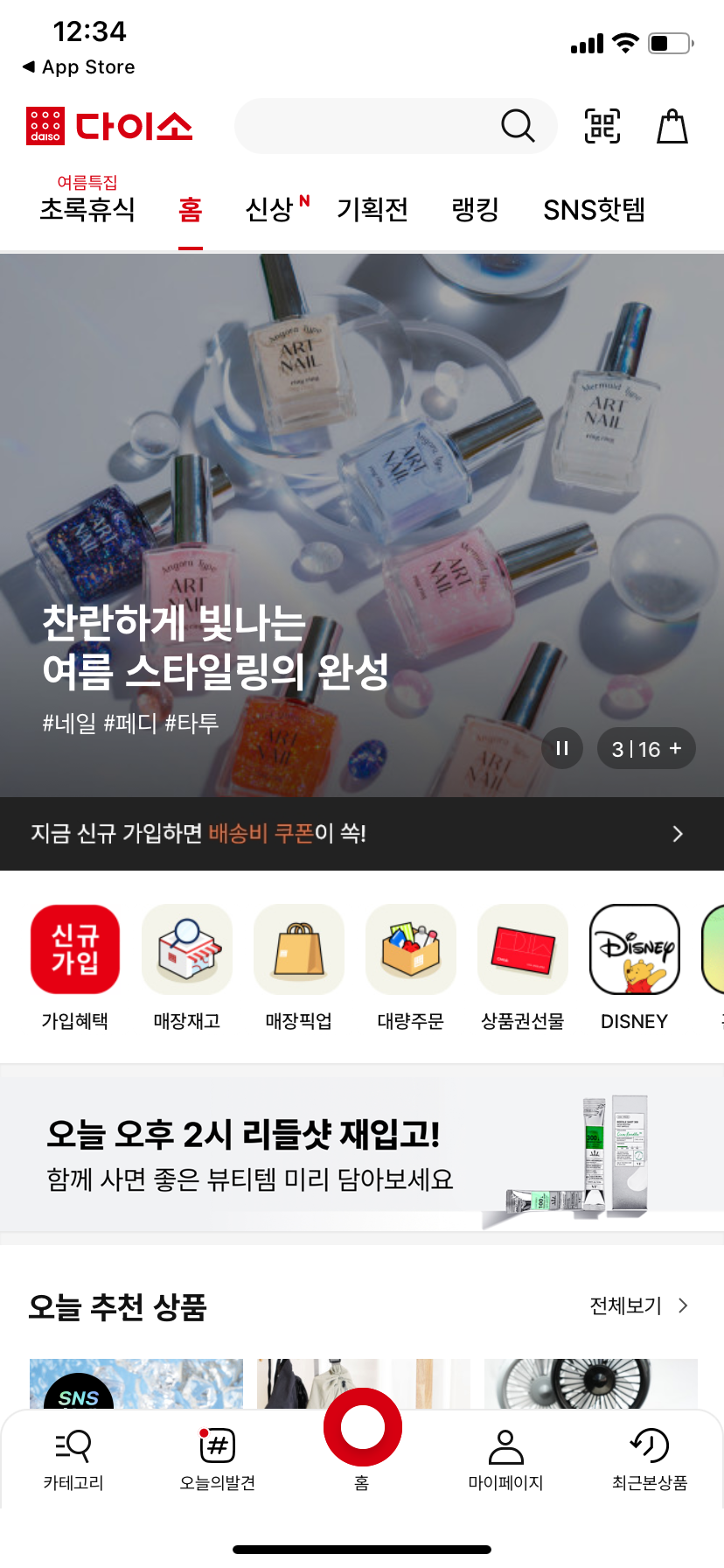The height and width of the screenshot is (1568, 724).
Task: Open the DISNEY shortcut icon
Action: 634,949
